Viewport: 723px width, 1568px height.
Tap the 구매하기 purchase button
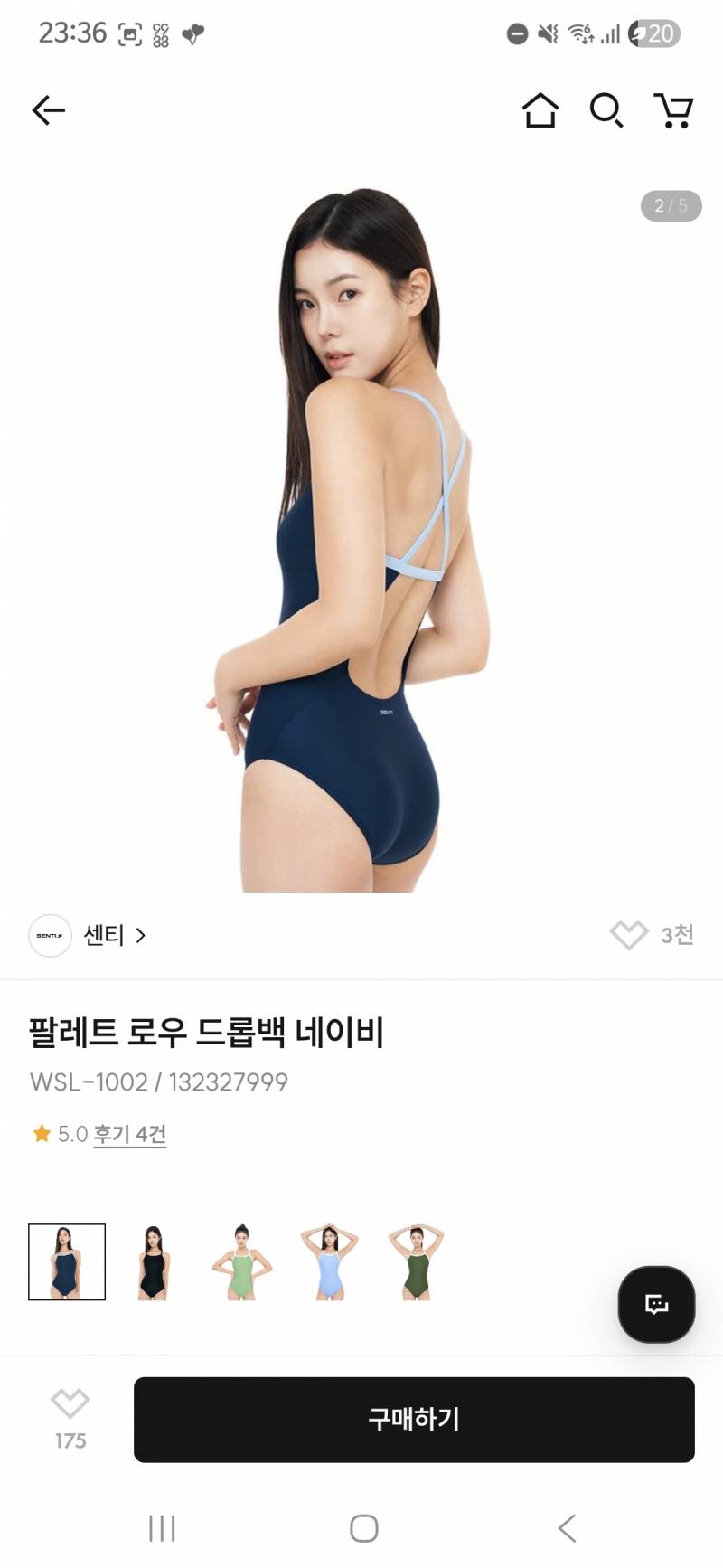(414, 1420)
